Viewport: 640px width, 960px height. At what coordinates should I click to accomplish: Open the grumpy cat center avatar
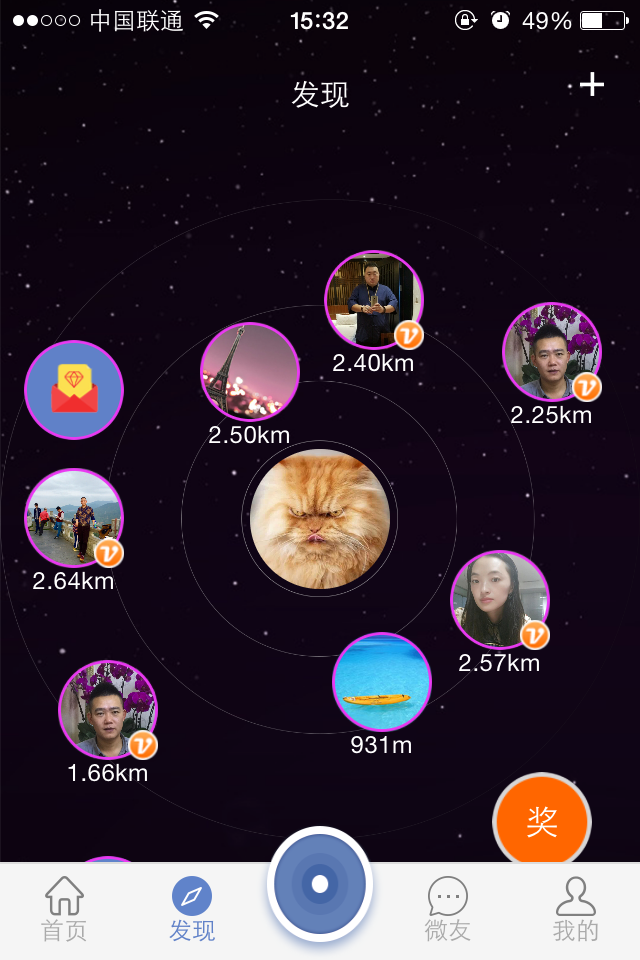(x=320, y=518)
